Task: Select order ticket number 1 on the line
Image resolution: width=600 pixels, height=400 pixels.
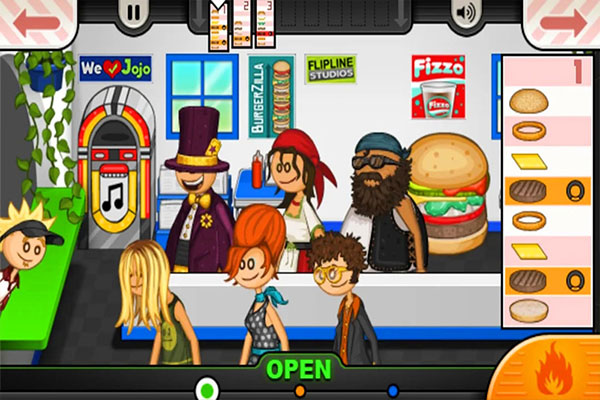Action: click(x=218, y=27)
